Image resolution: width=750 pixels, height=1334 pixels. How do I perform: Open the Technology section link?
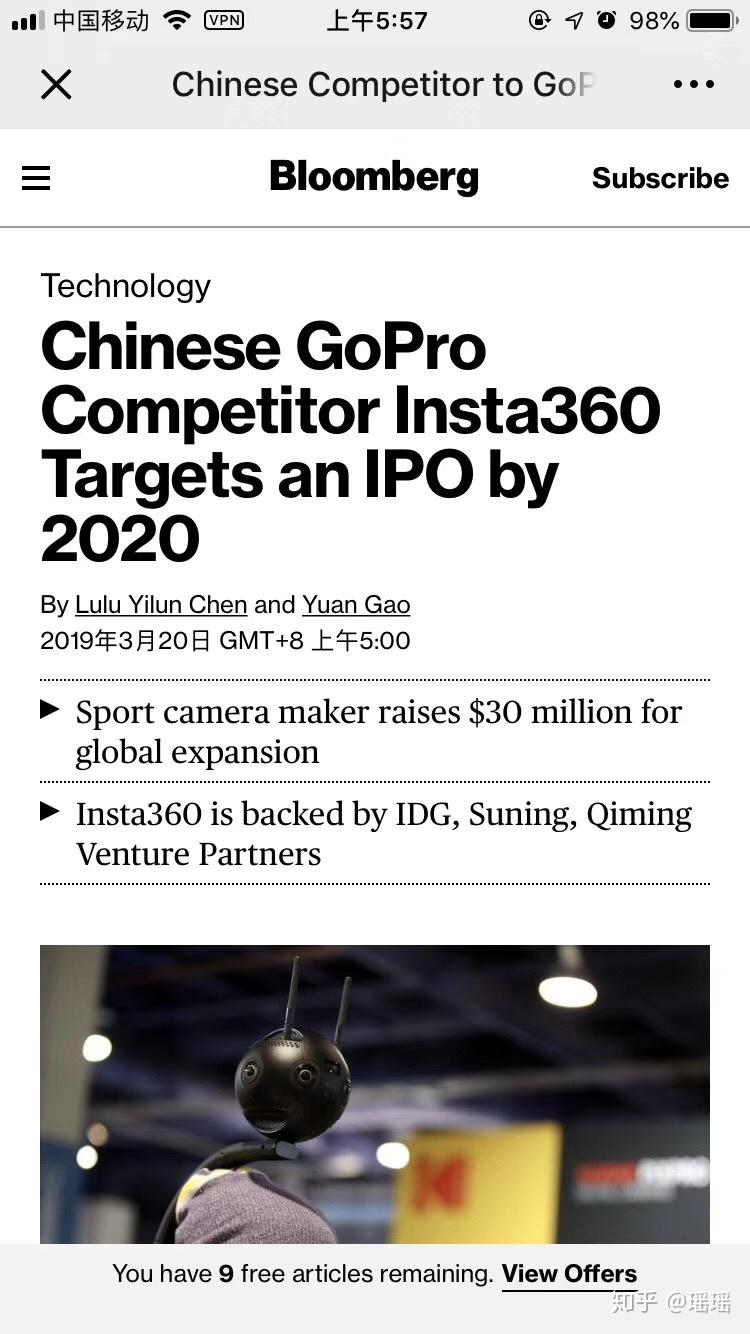point(126,286)
